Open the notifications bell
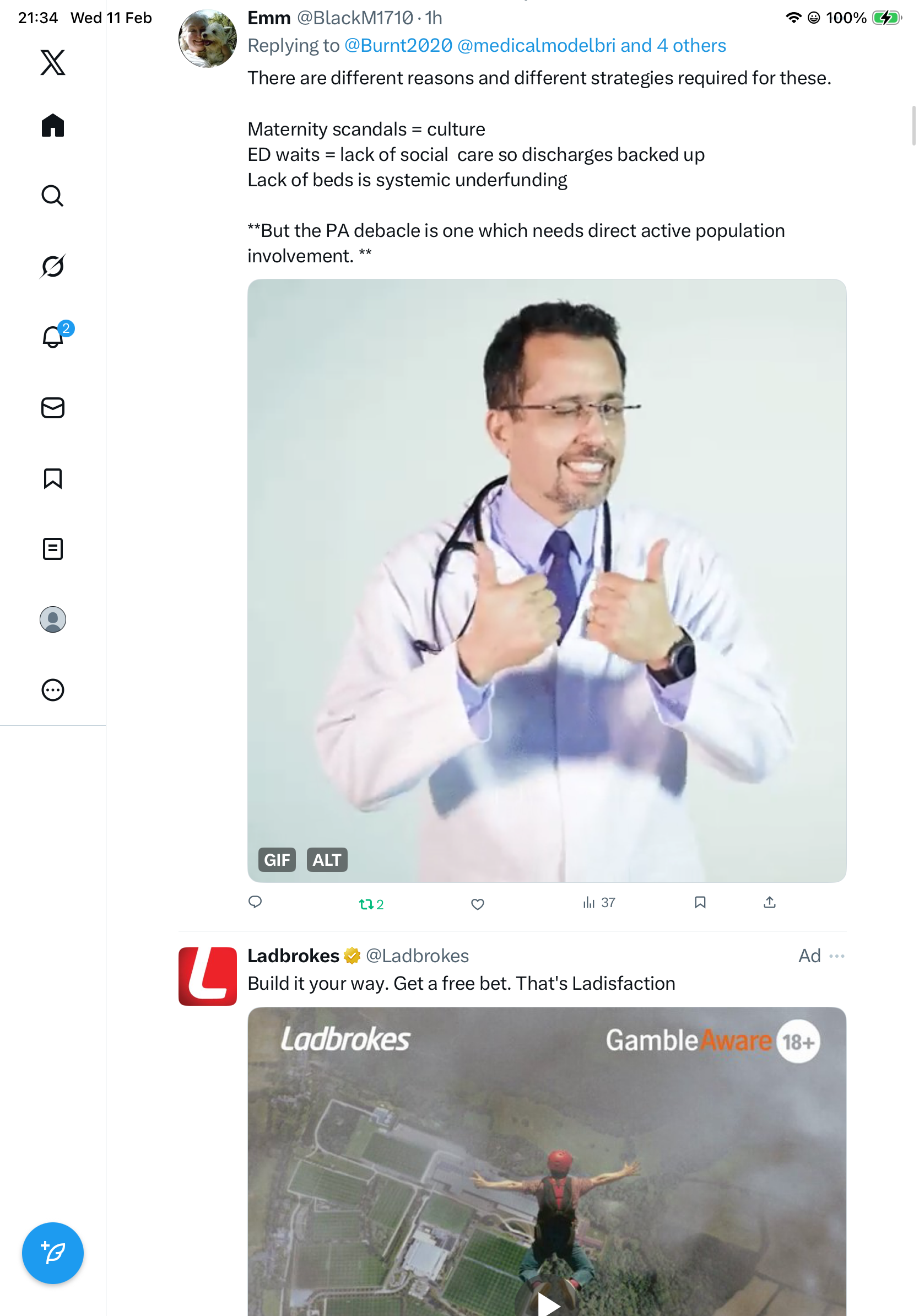Screen dimensions: 919x1316 pos(53,337)
